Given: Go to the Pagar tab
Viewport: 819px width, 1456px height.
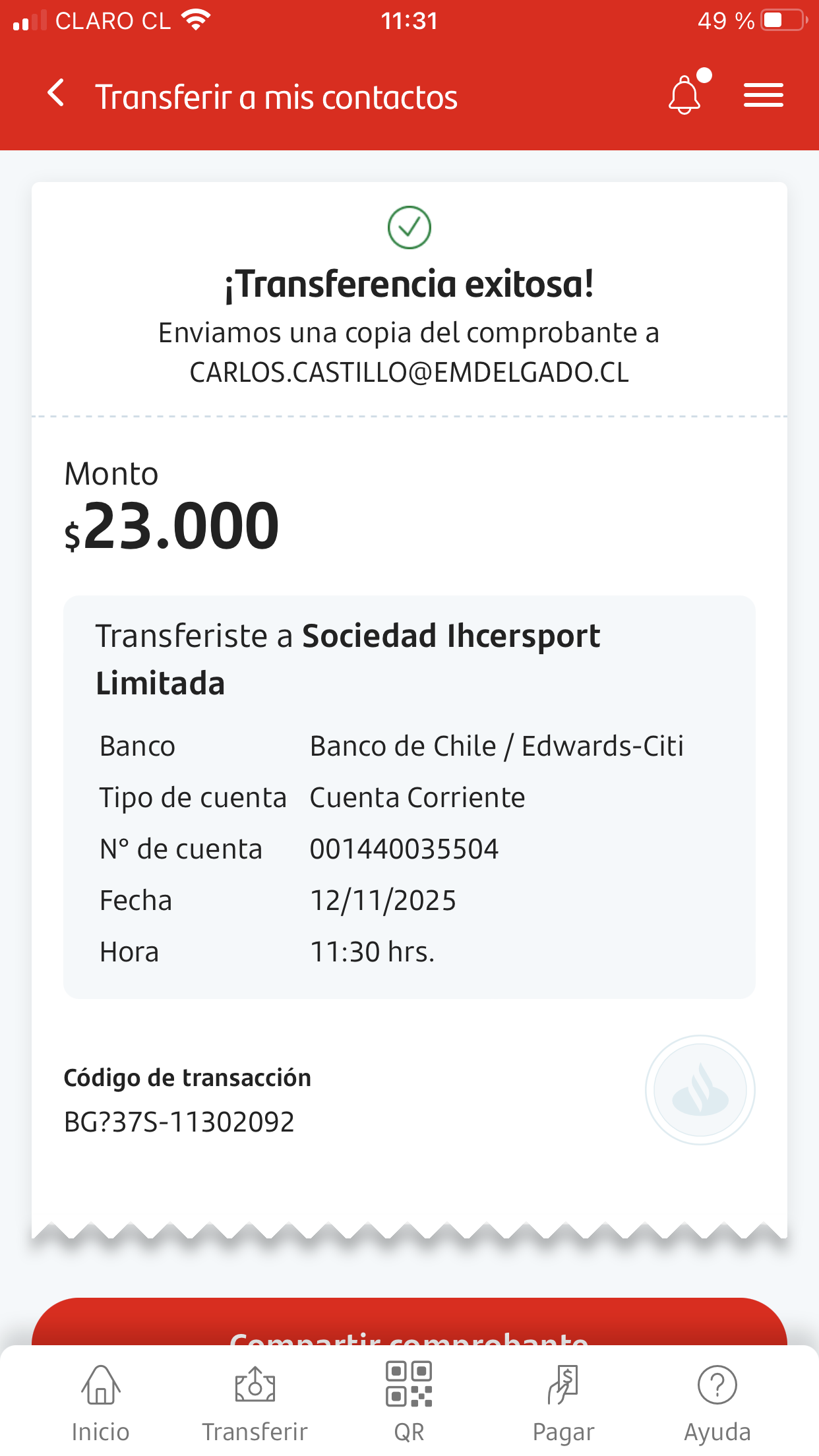Looking at the screenshot, I should click(x=563, y=1402).
